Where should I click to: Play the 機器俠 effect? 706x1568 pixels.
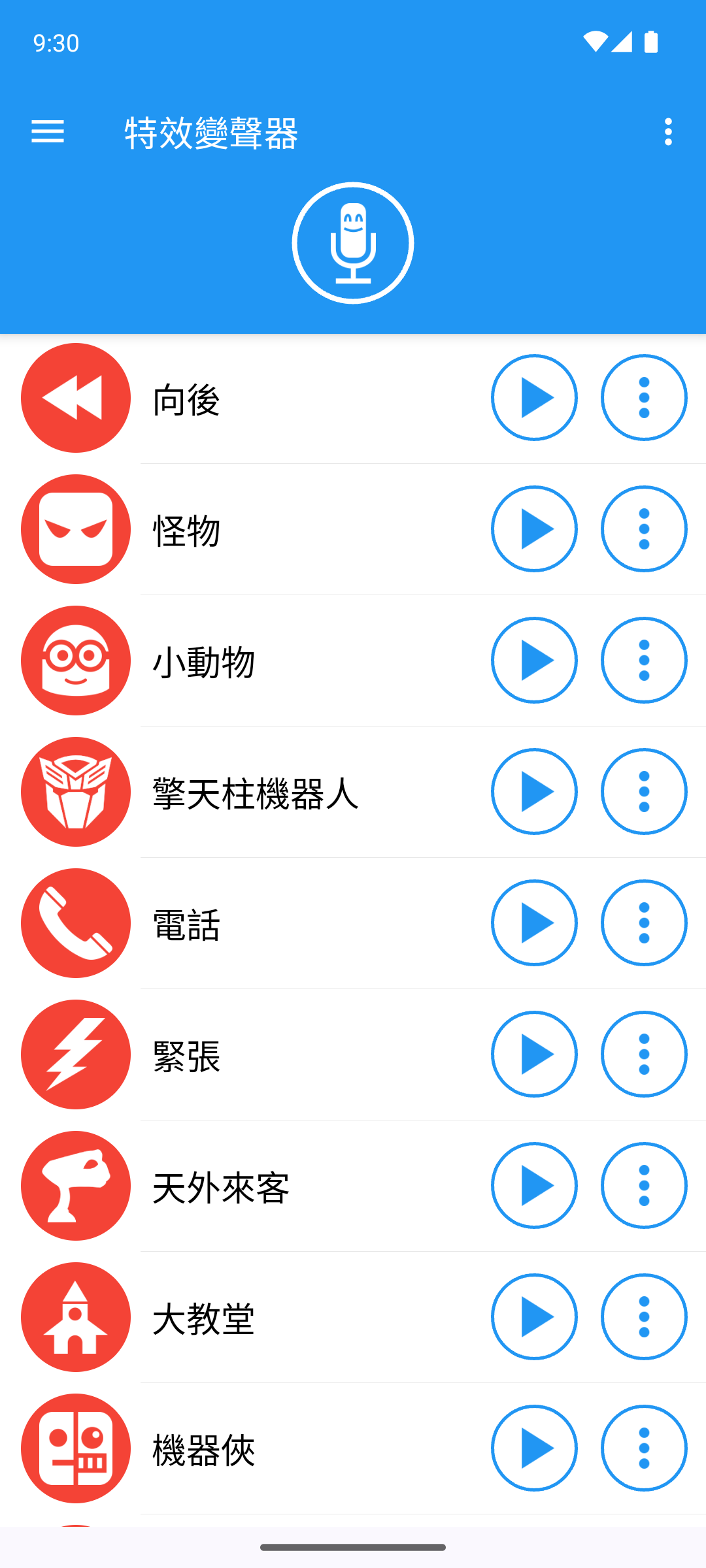(534, 1448)
